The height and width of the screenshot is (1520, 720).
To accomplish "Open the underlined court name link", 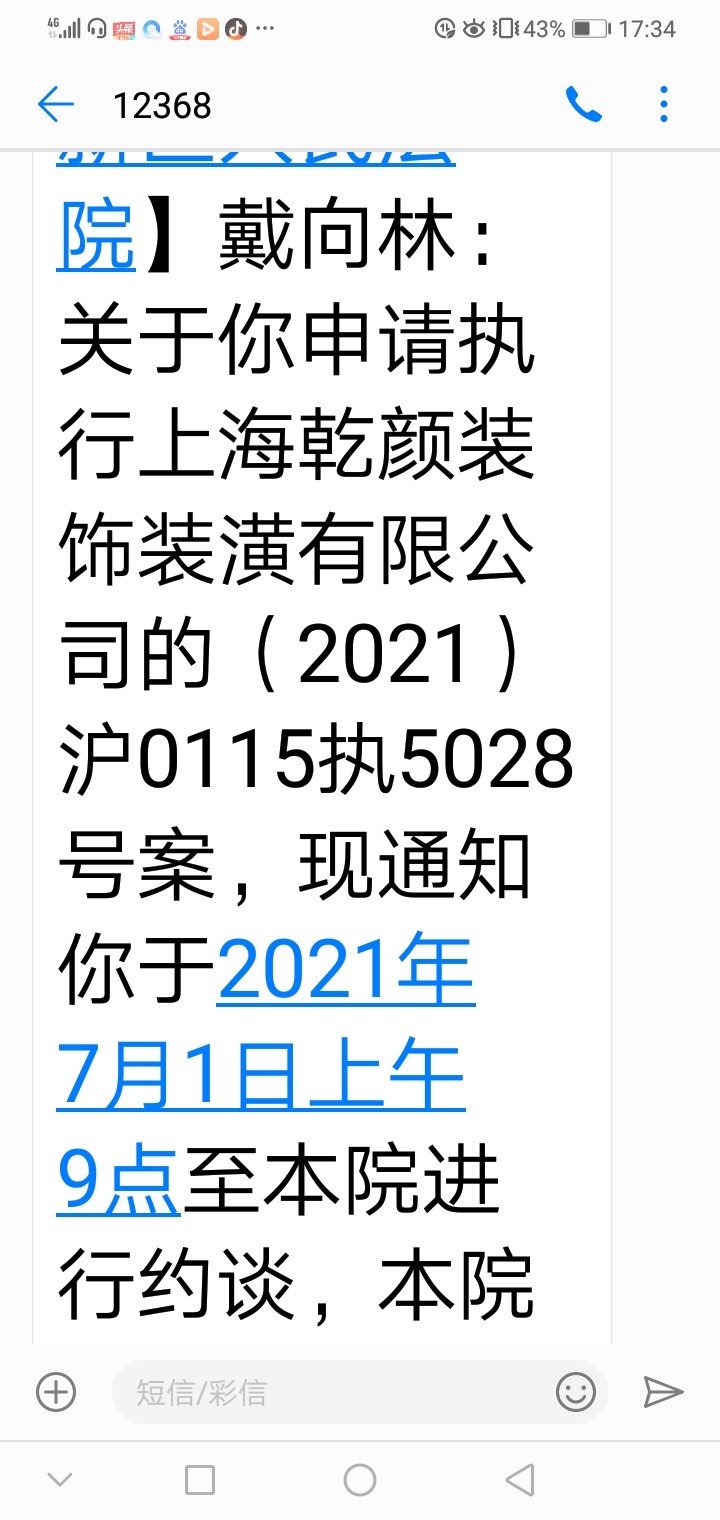I will pyautogui.click(x=95, y=236).
